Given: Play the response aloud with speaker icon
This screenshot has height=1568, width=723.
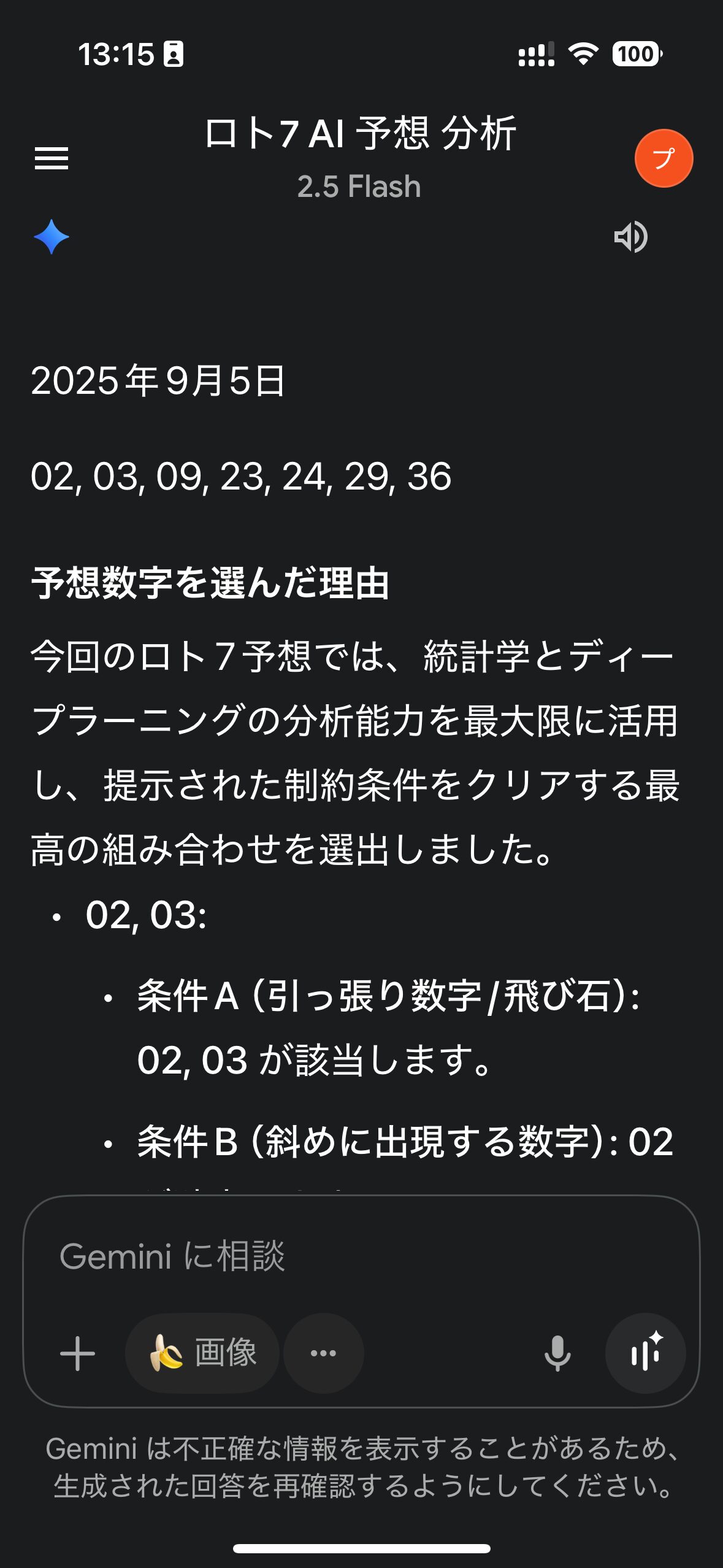Looking at the screenshot, I should click(x=631, y=237).
